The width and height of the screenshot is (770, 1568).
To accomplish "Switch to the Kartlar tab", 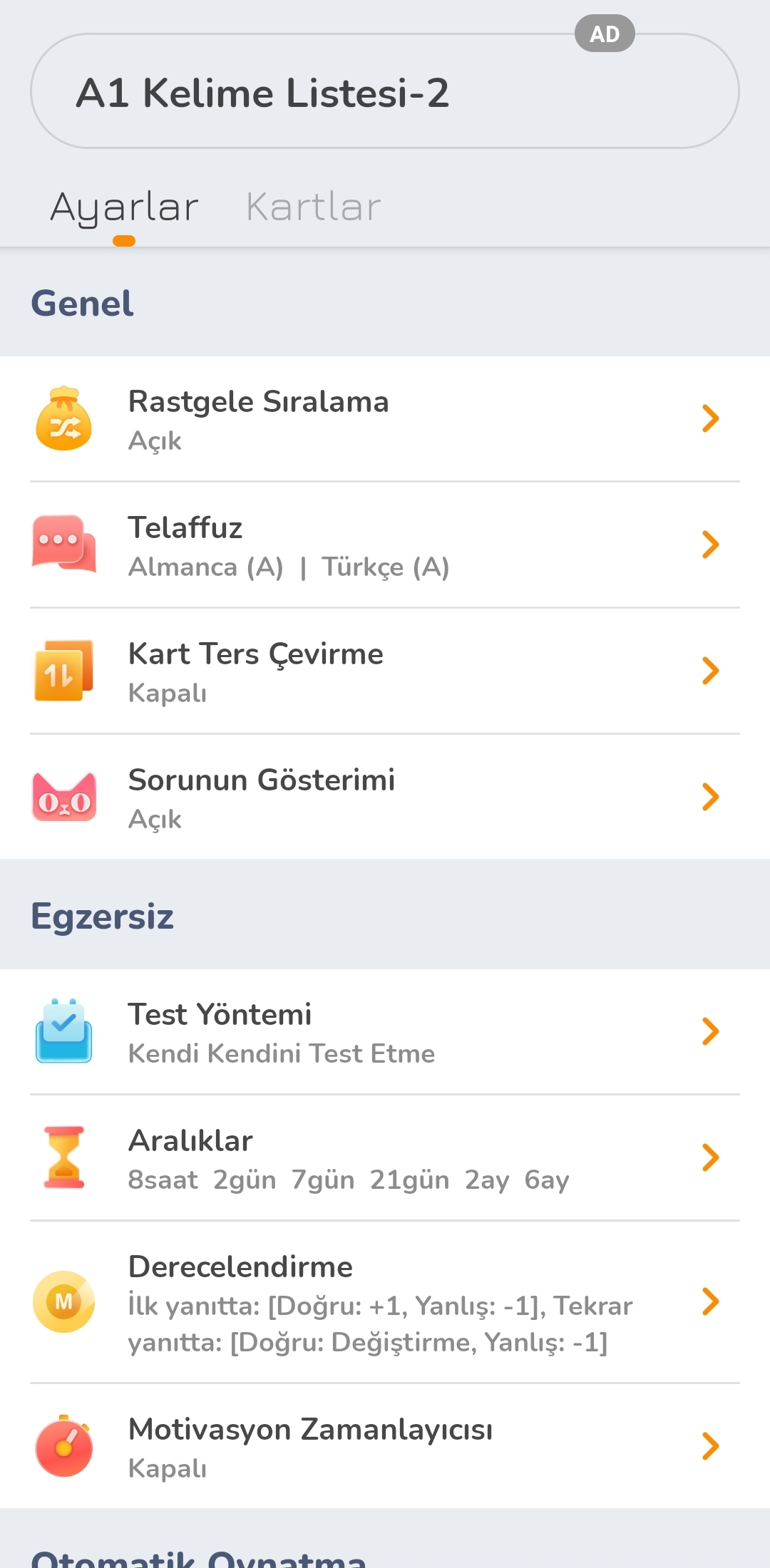I will pyautogui.click(x=313, y=207).
